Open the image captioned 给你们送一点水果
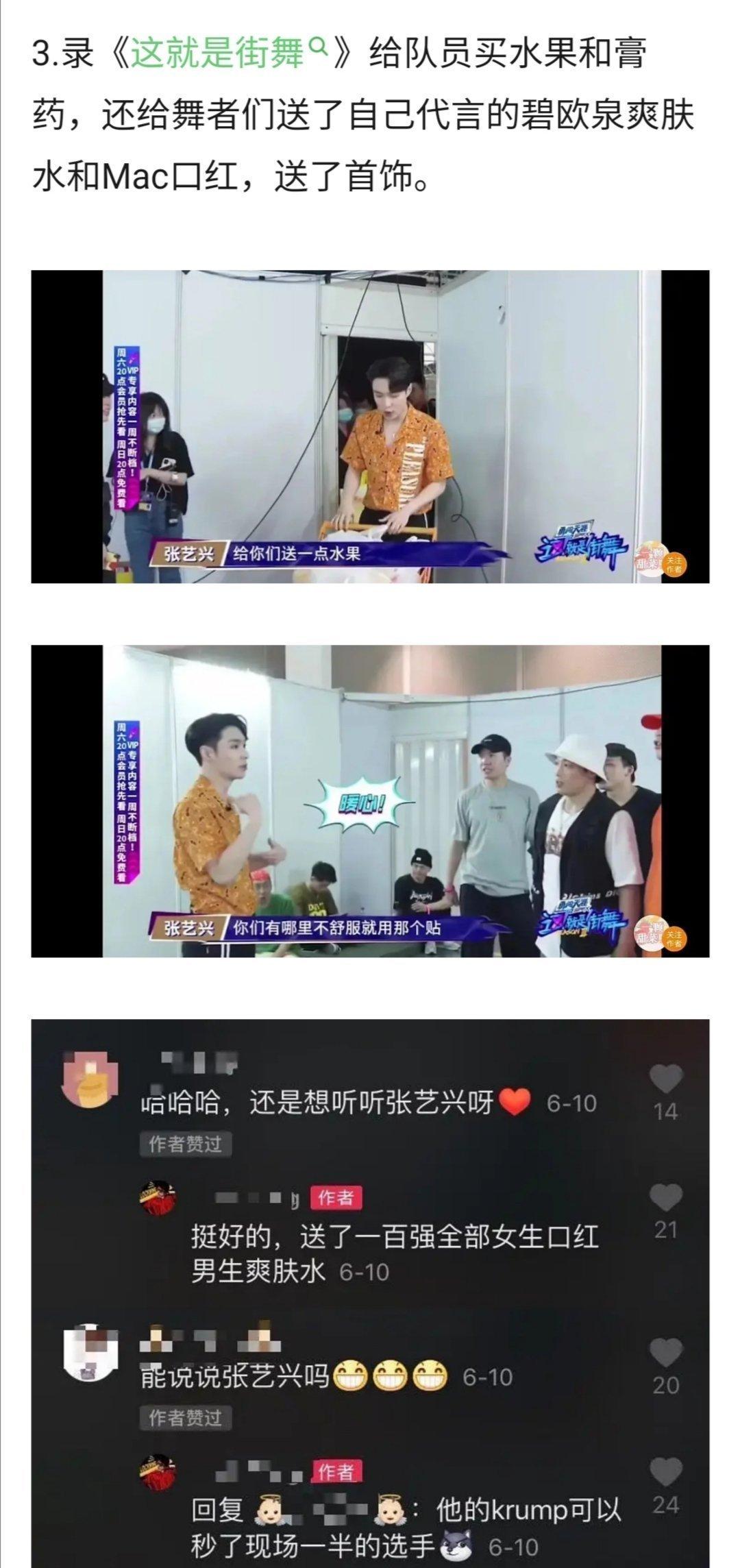The height and width of the screenshot is (1568, 740). click(x=370, y=426)
